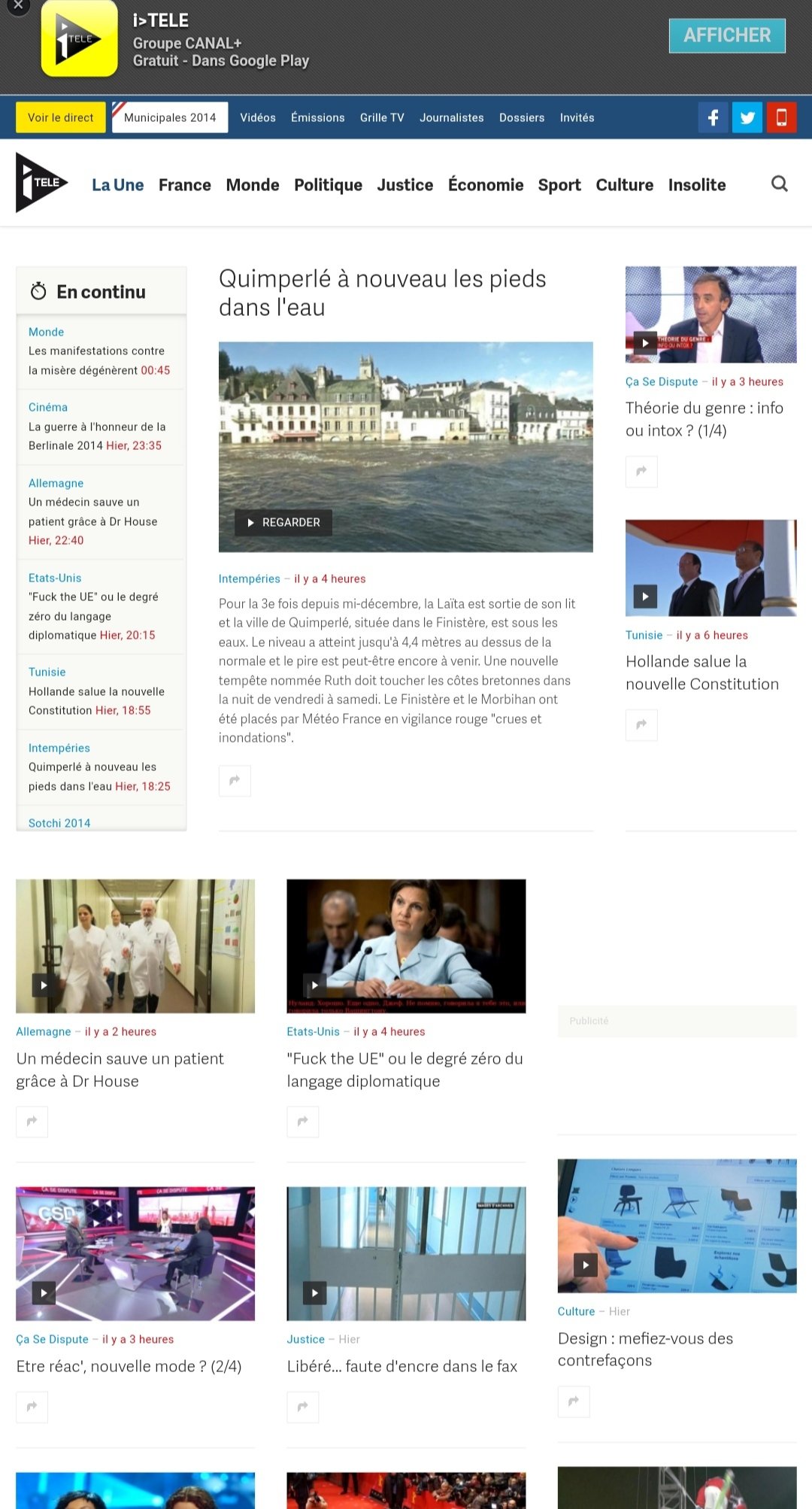Share Libéré faute d'encre dans le fax
The width and height of the screenshot is (812, 1509).
point(303,1407)
